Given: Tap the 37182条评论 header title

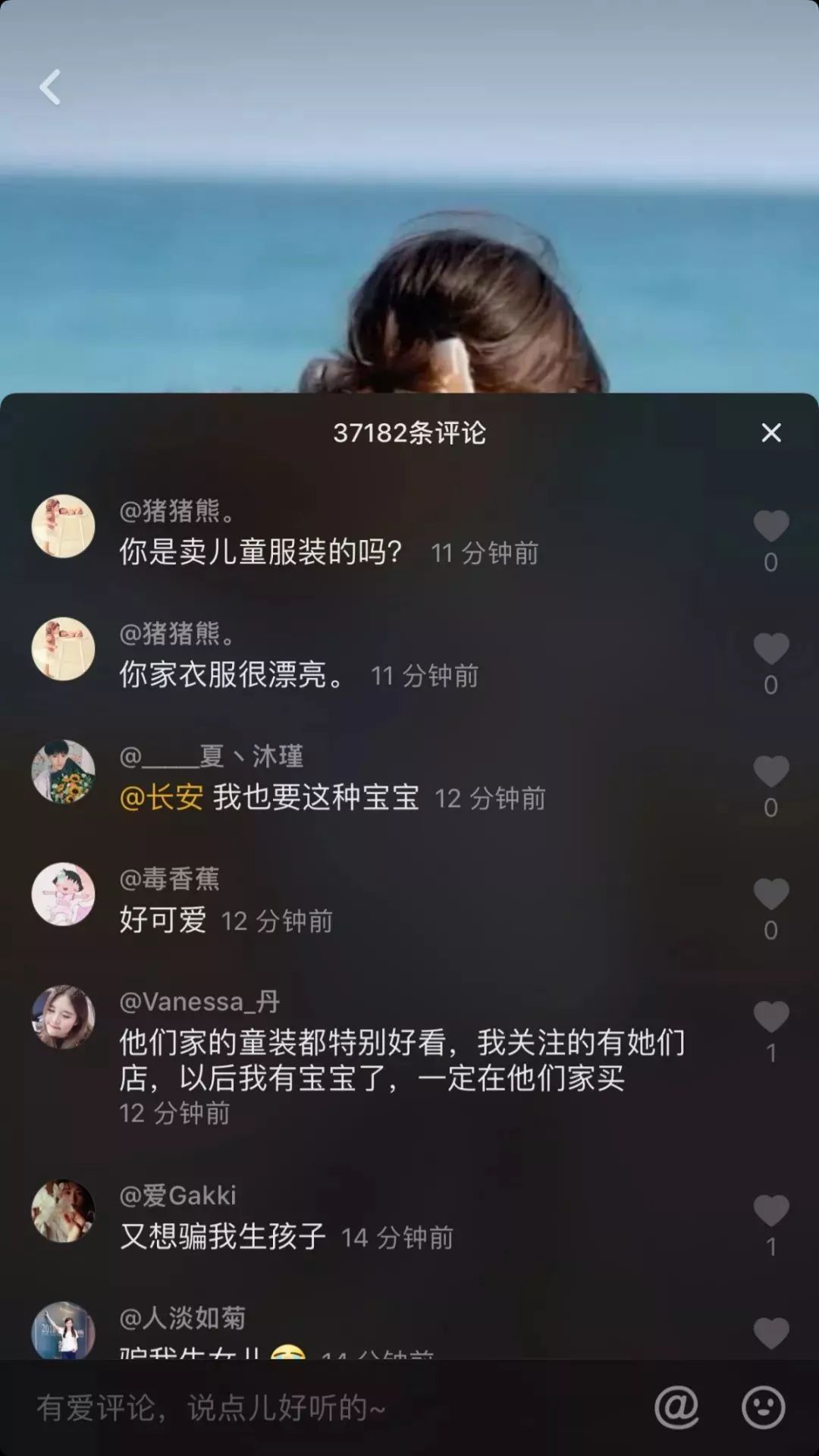Looking at the screenshot, I should 409,433.
